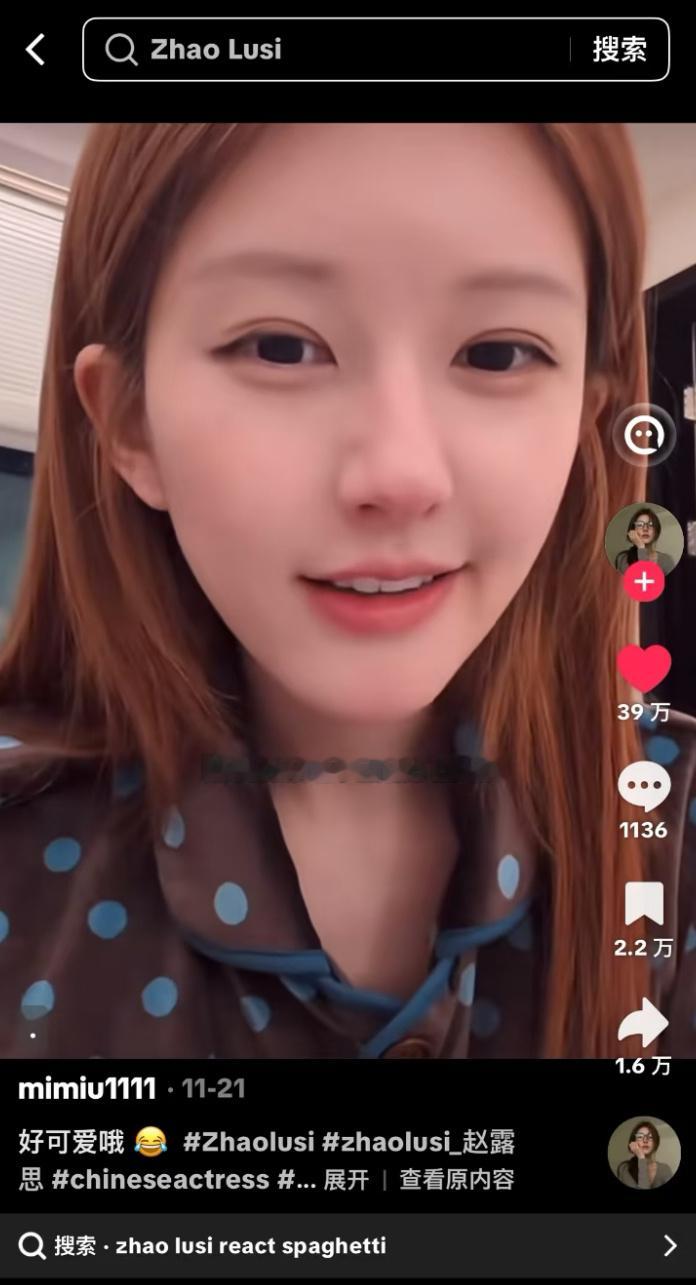This screenshot has width=696, height=1285.
Task: Open the zhao lusi react spaghetti search suggestion
Action: click(348, 1245)
